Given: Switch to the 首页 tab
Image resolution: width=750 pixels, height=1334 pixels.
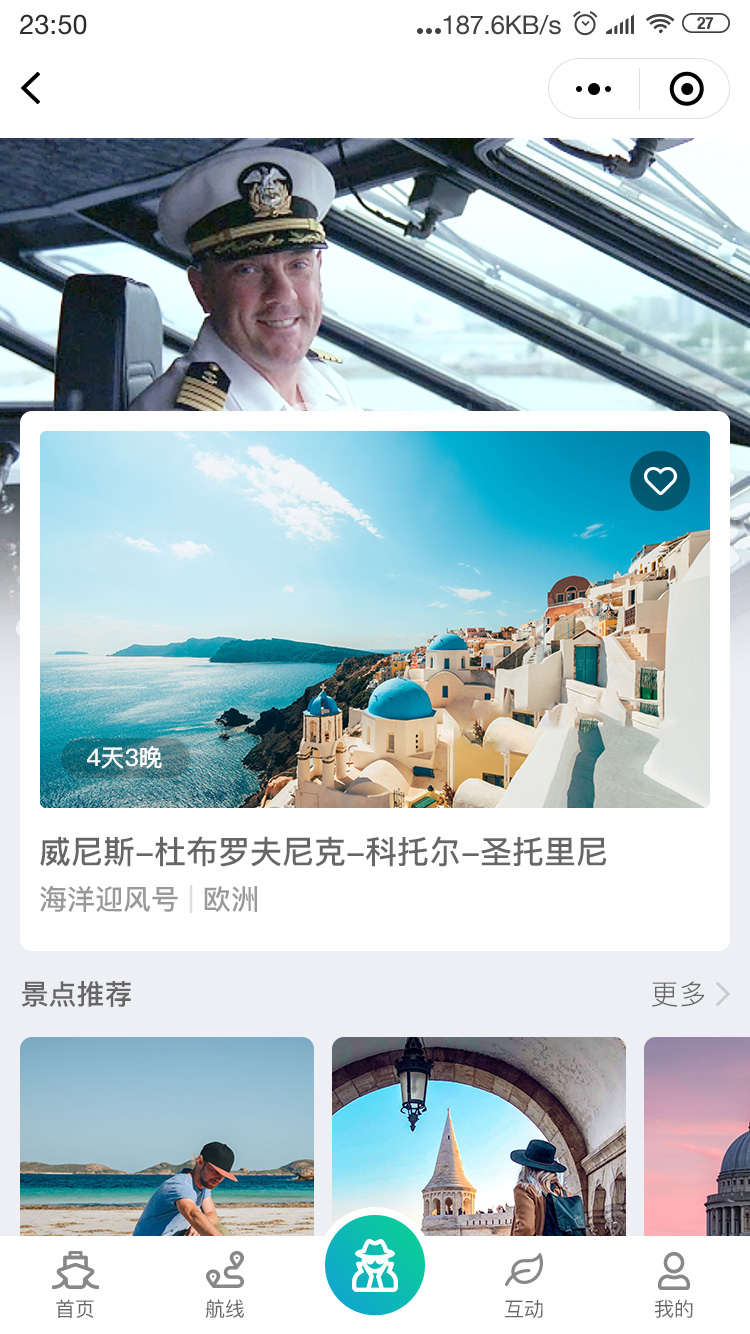Looking at the screenshot, I should coord(75,1285).
